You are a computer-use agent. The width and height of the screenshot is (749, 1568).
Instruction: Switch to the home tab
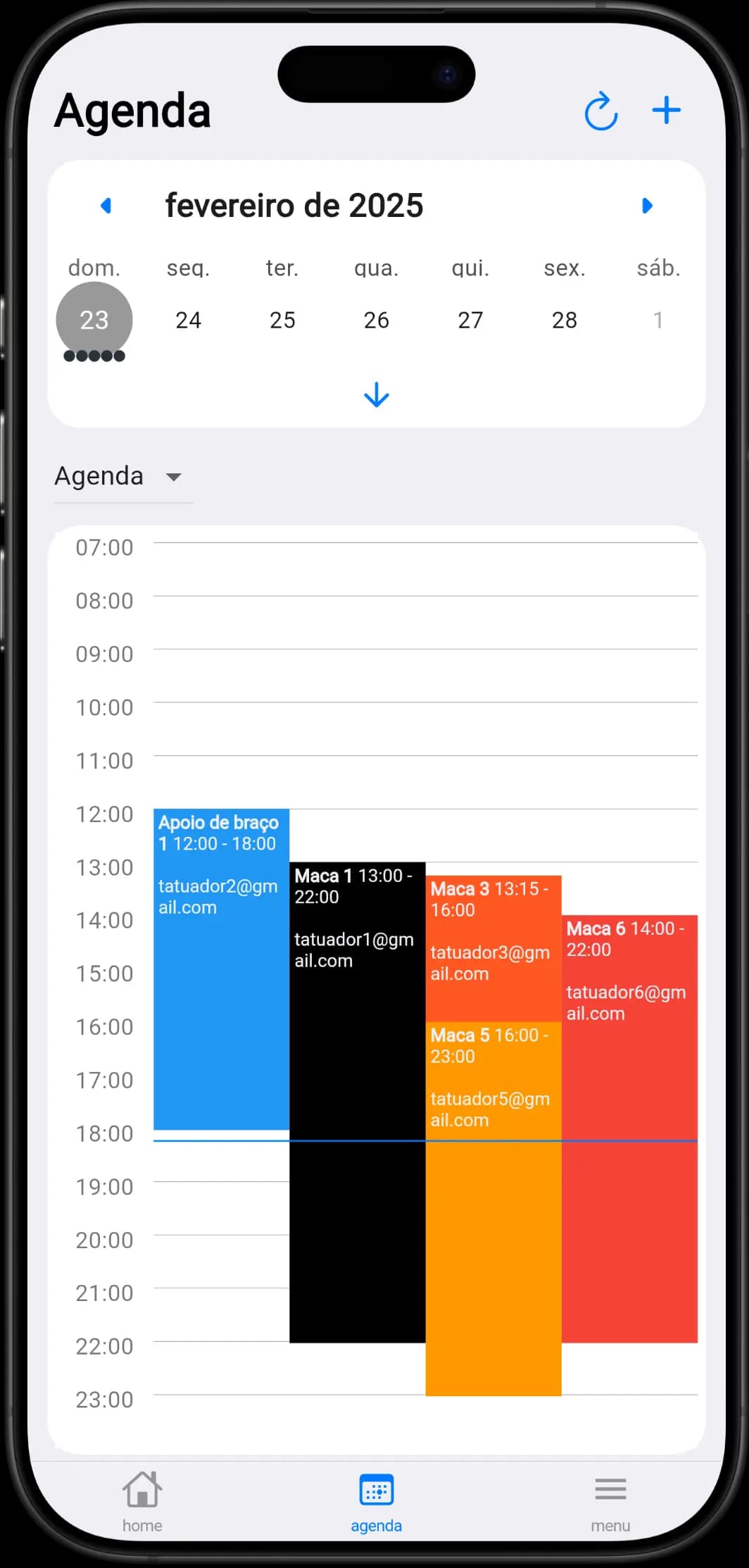click(142, 1500)
